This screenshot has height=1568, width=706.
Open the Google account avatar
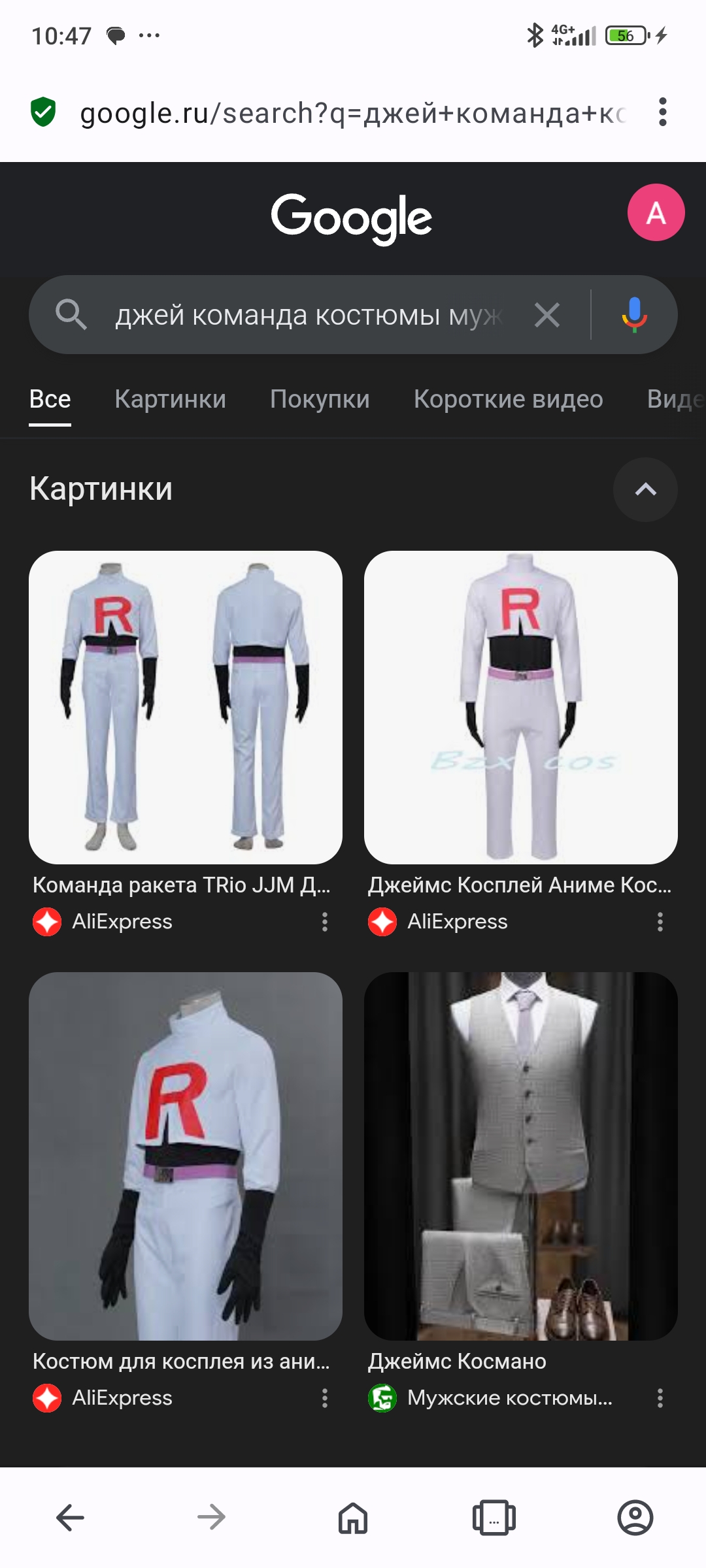click(x=656, y=212)
